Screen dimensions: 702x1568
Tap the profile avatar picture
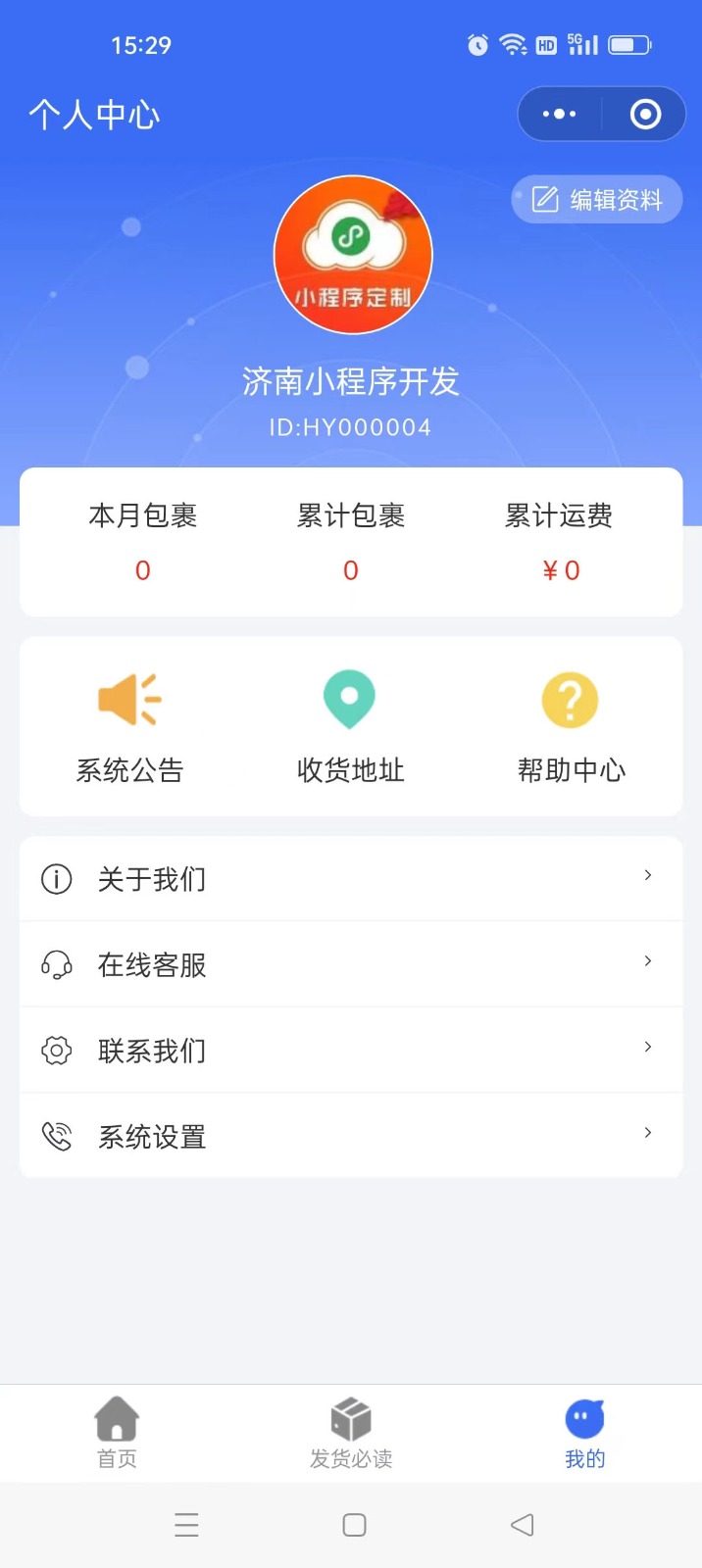[353, 255]
